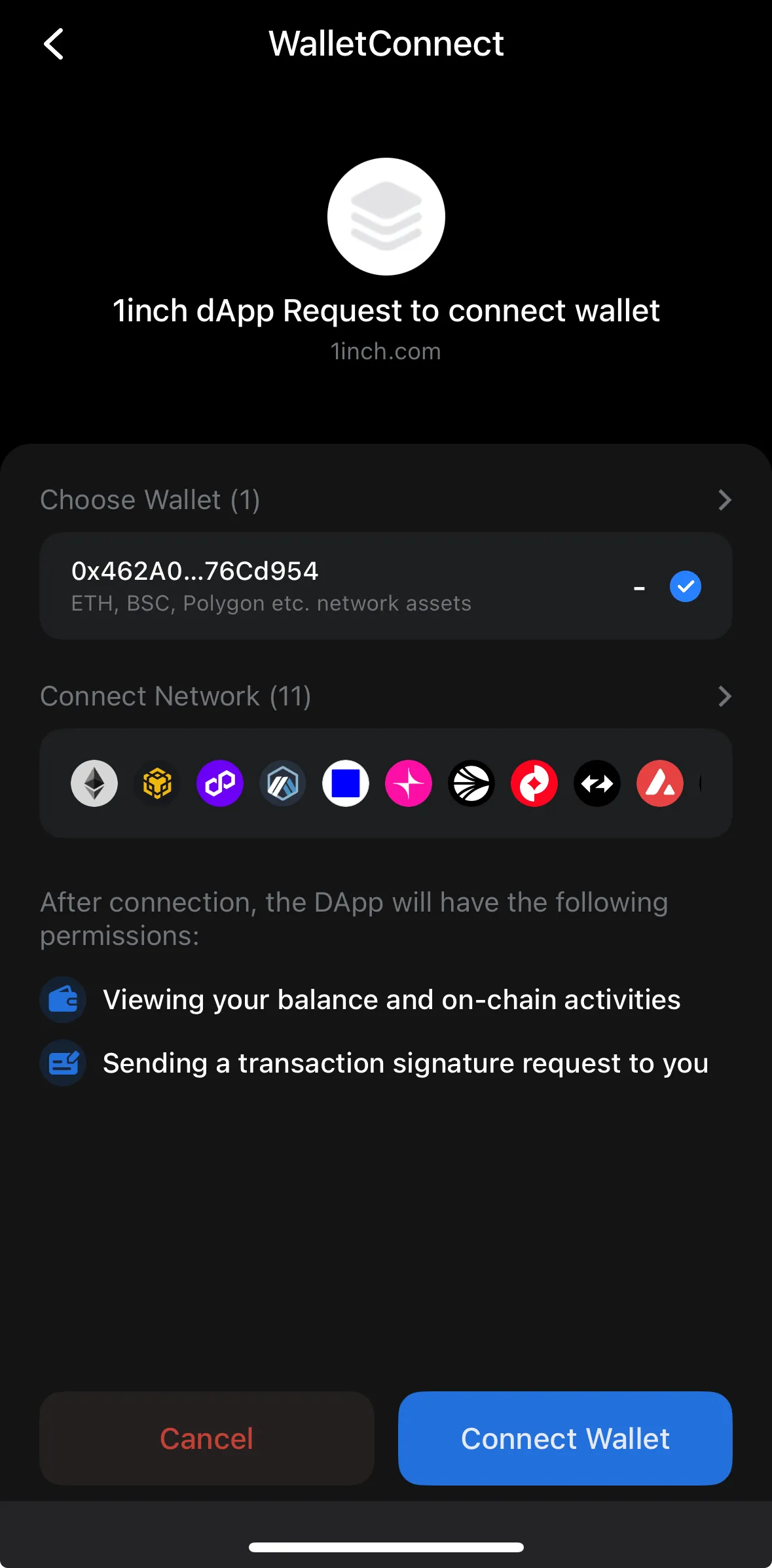
Task: Click the signature request permission icon
Action: pos(63,1063)
